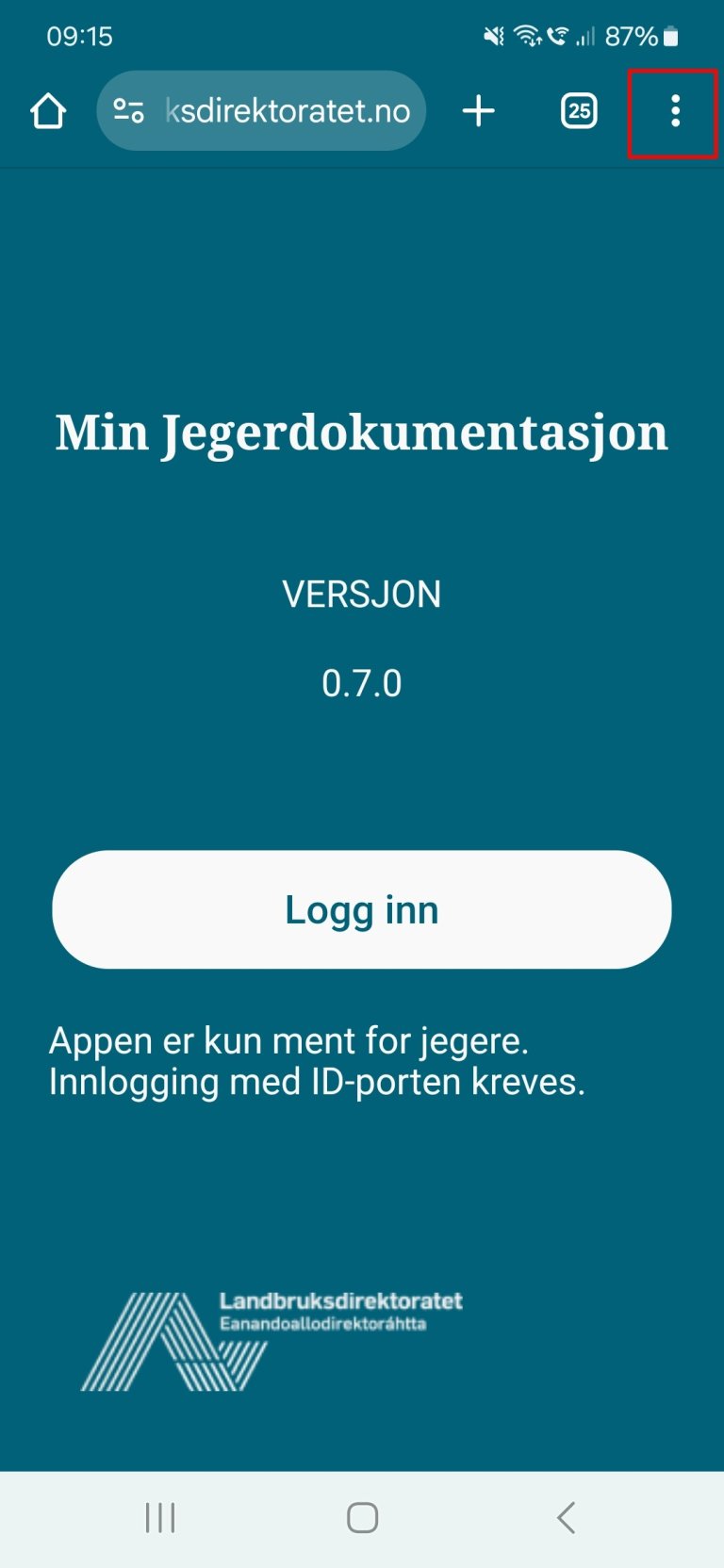Open site settings via the tune icon
The image size is (724, 1568).
[x=129, y=110]
